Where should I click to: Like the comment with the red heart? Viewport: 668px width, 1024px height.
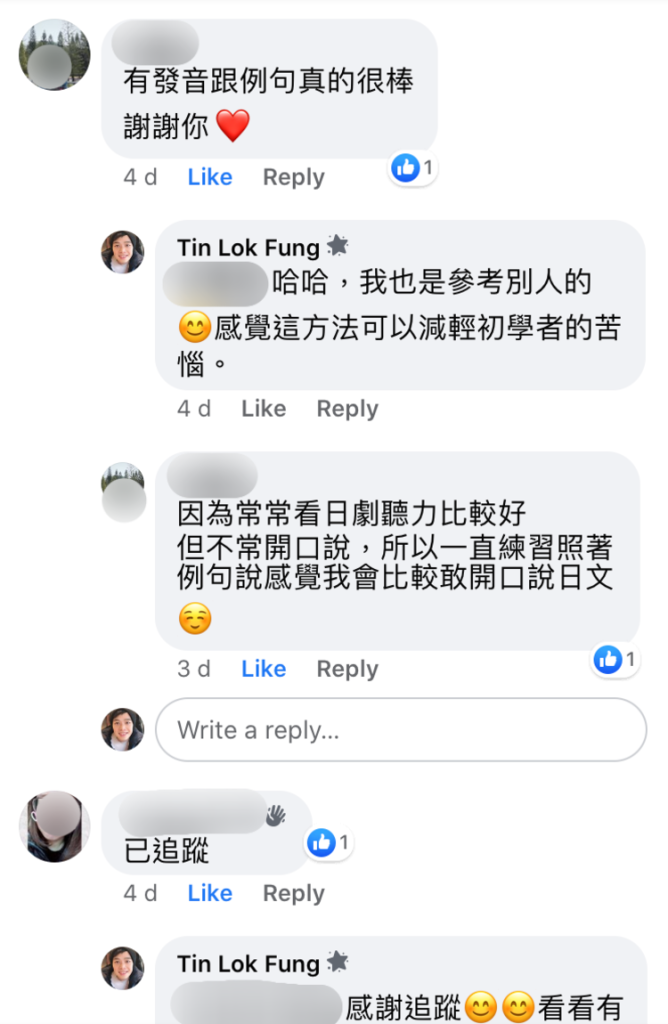point(209,177)
